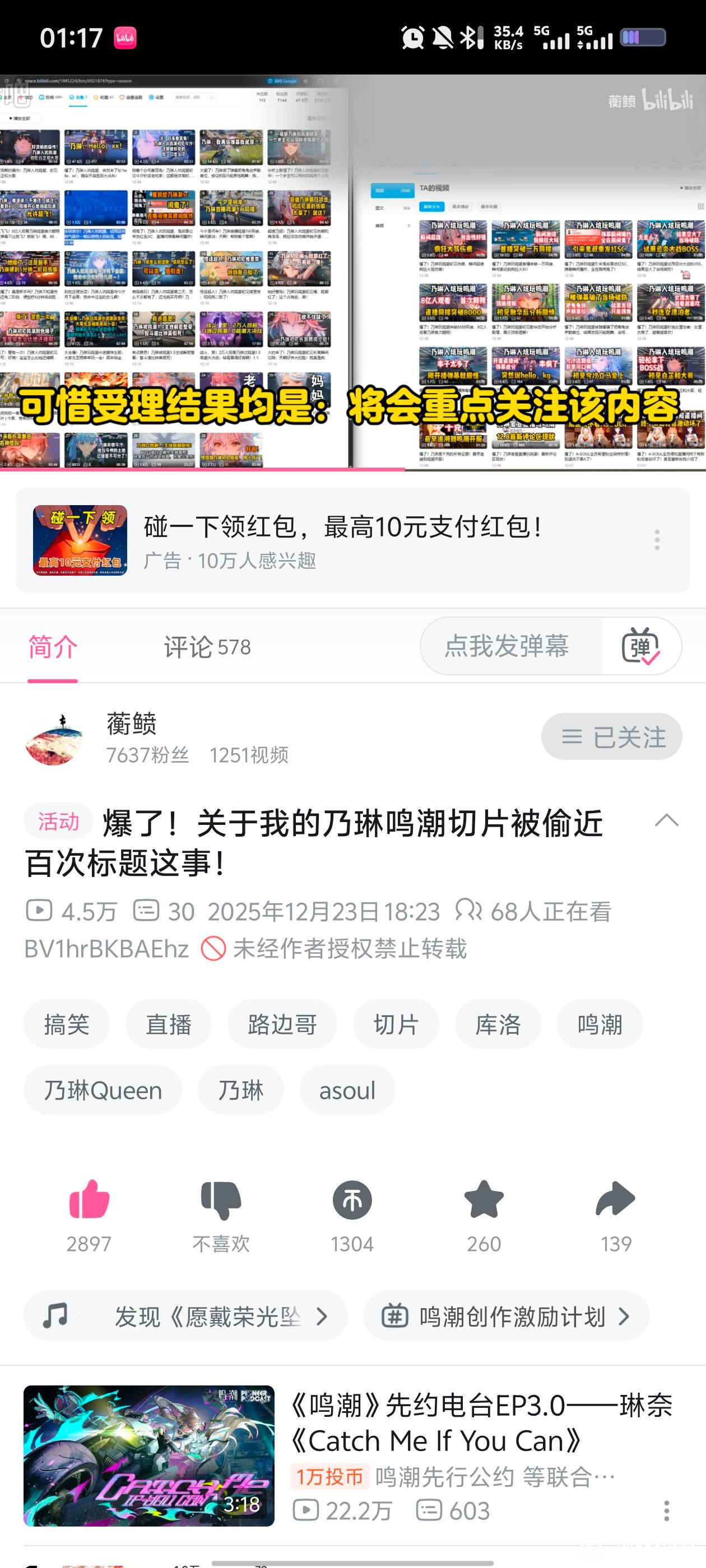
Task: Tap the 点我发弹幕 danmaku input field
Action: (507, 646)
